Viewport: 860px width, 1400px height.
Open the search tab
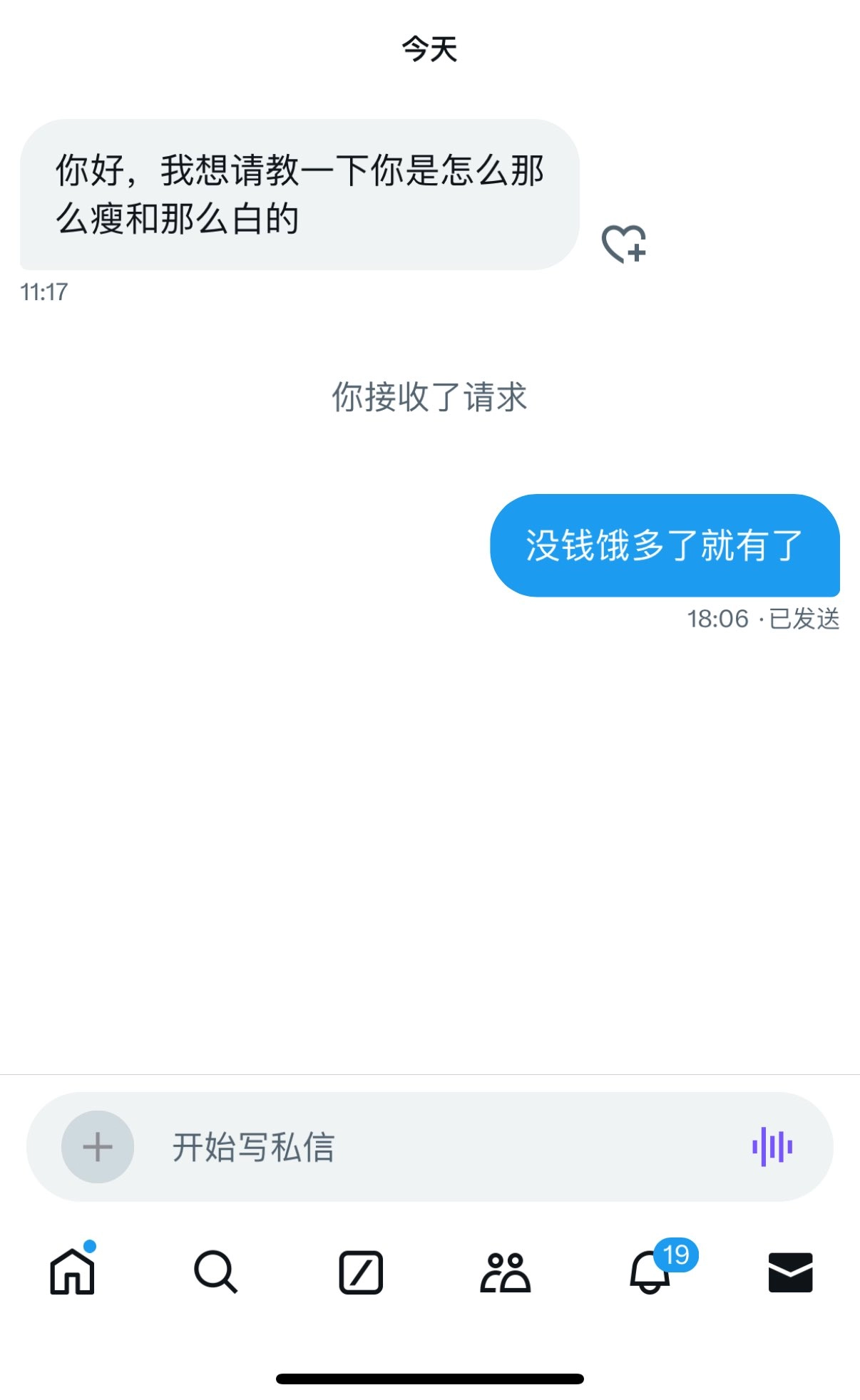pyautogui.click(x=215, y=1272)
